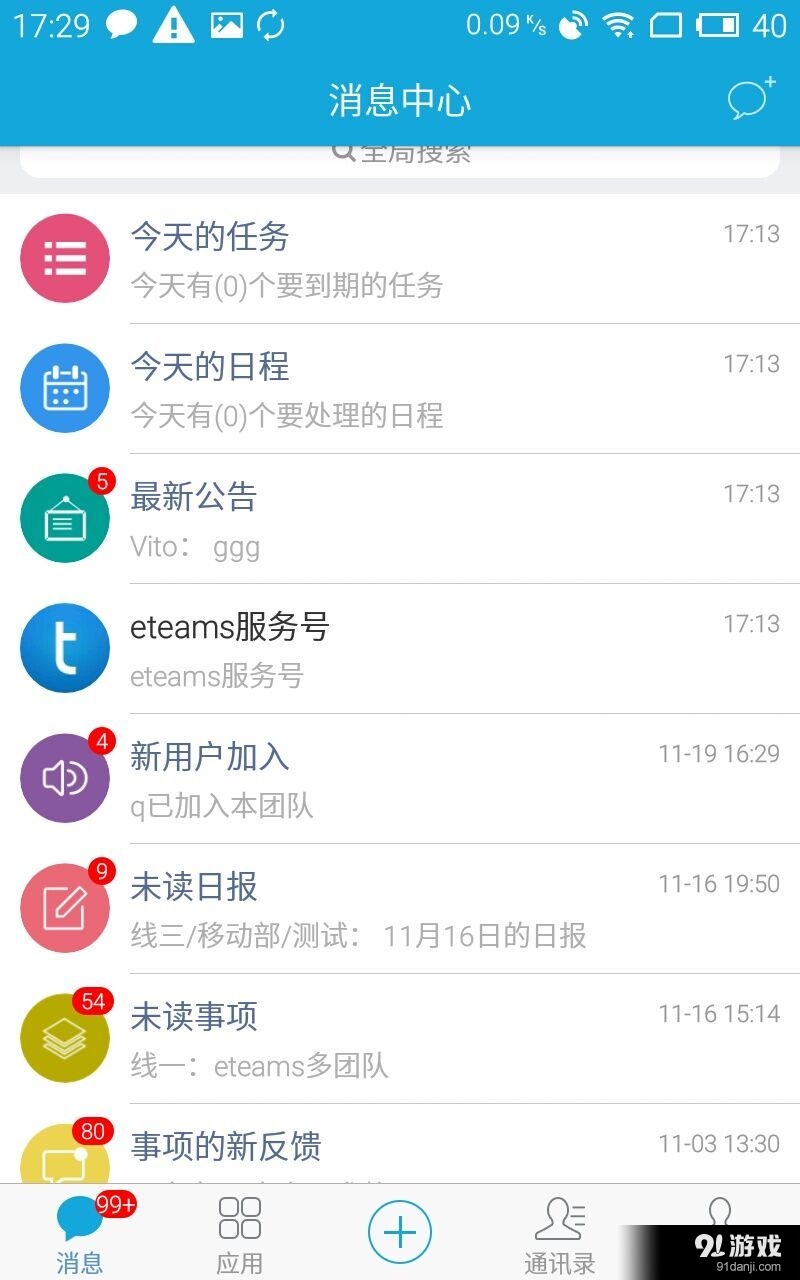Tap the loudspeaker icon beside 新用户加入
This screenshot has height=1280, width=800.
(x=64, y=777)
